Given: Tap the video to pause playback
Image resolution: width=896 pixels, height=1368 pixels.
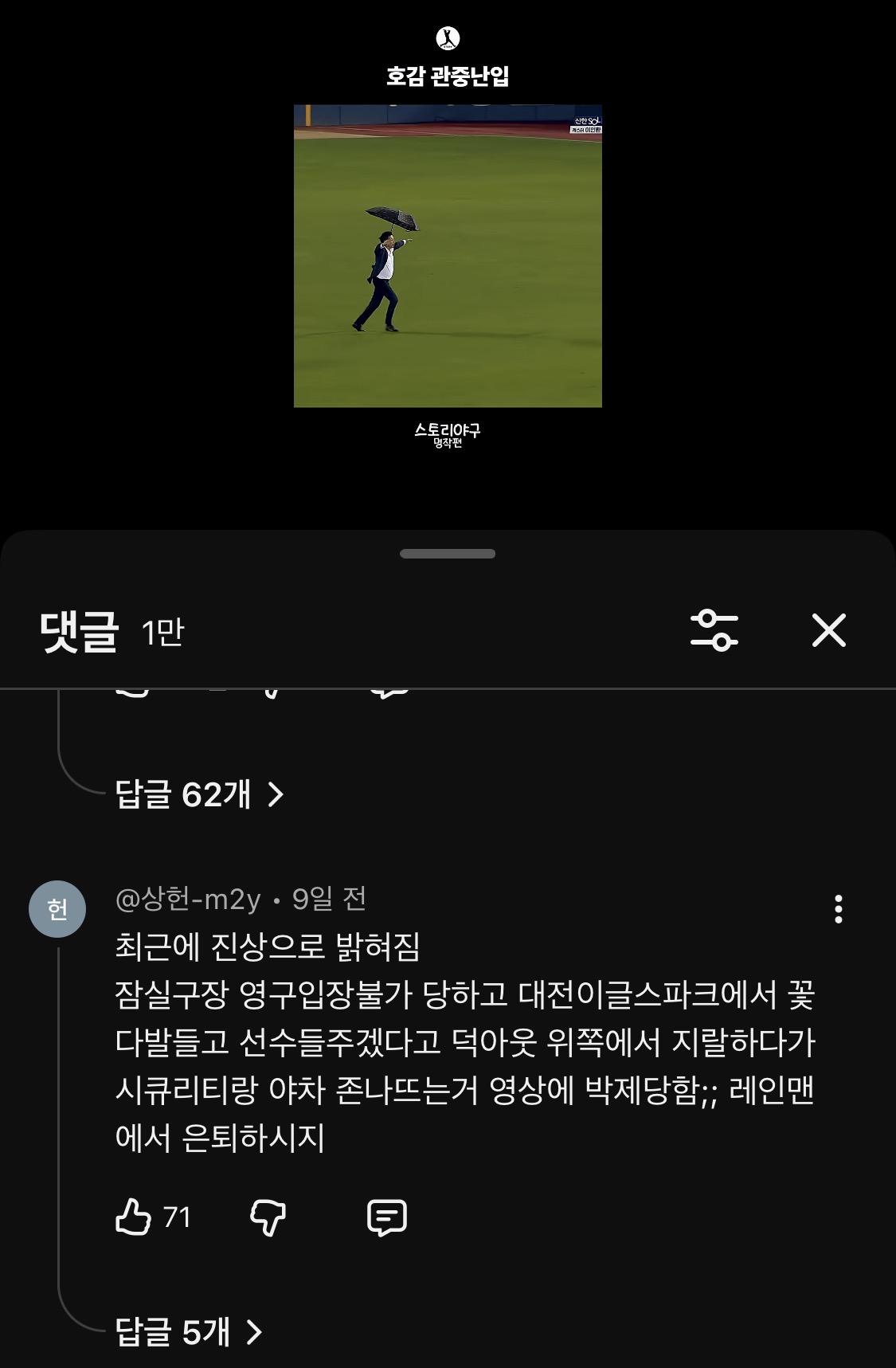Looking at the screenshot, I should coord(448,255).
